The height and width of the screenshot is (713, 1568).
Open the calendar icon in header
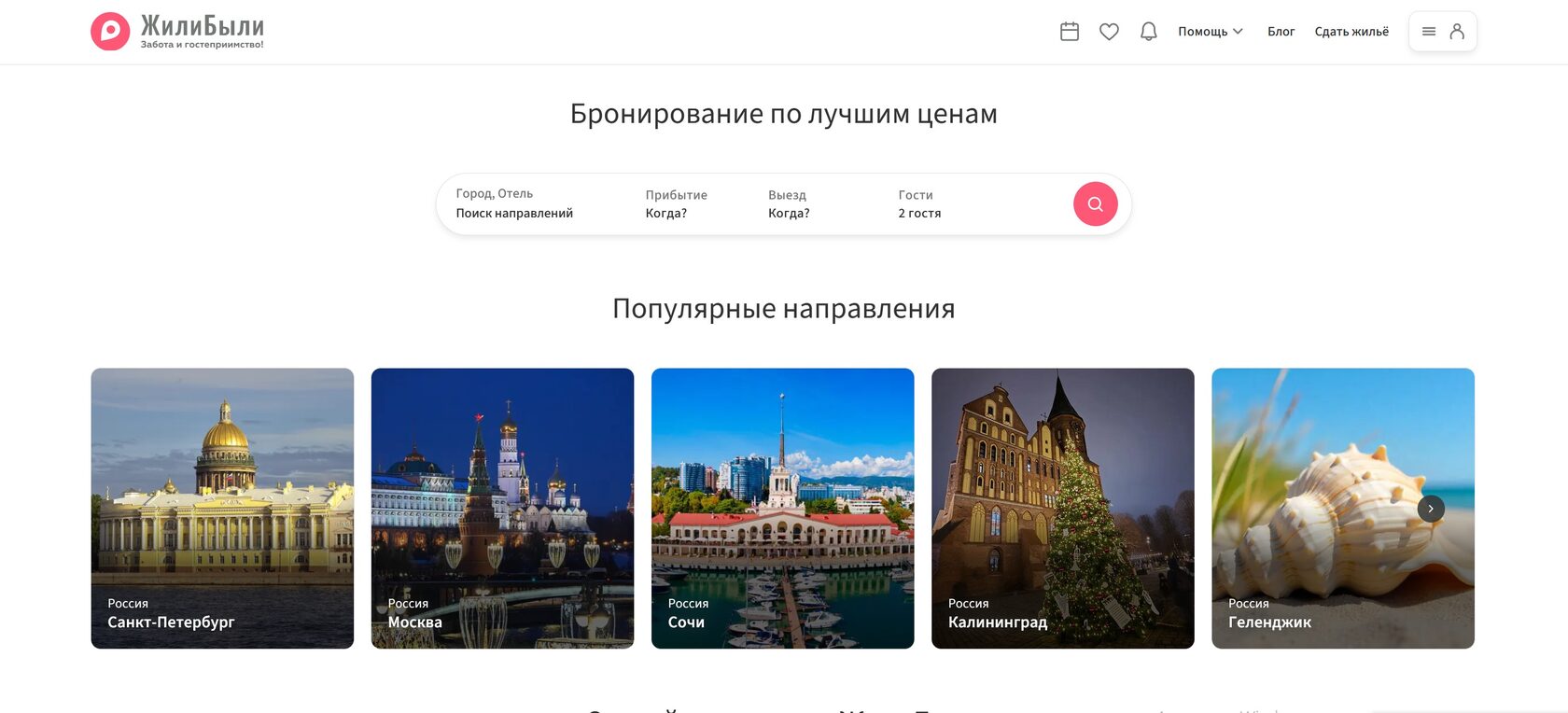(1070, 32)
